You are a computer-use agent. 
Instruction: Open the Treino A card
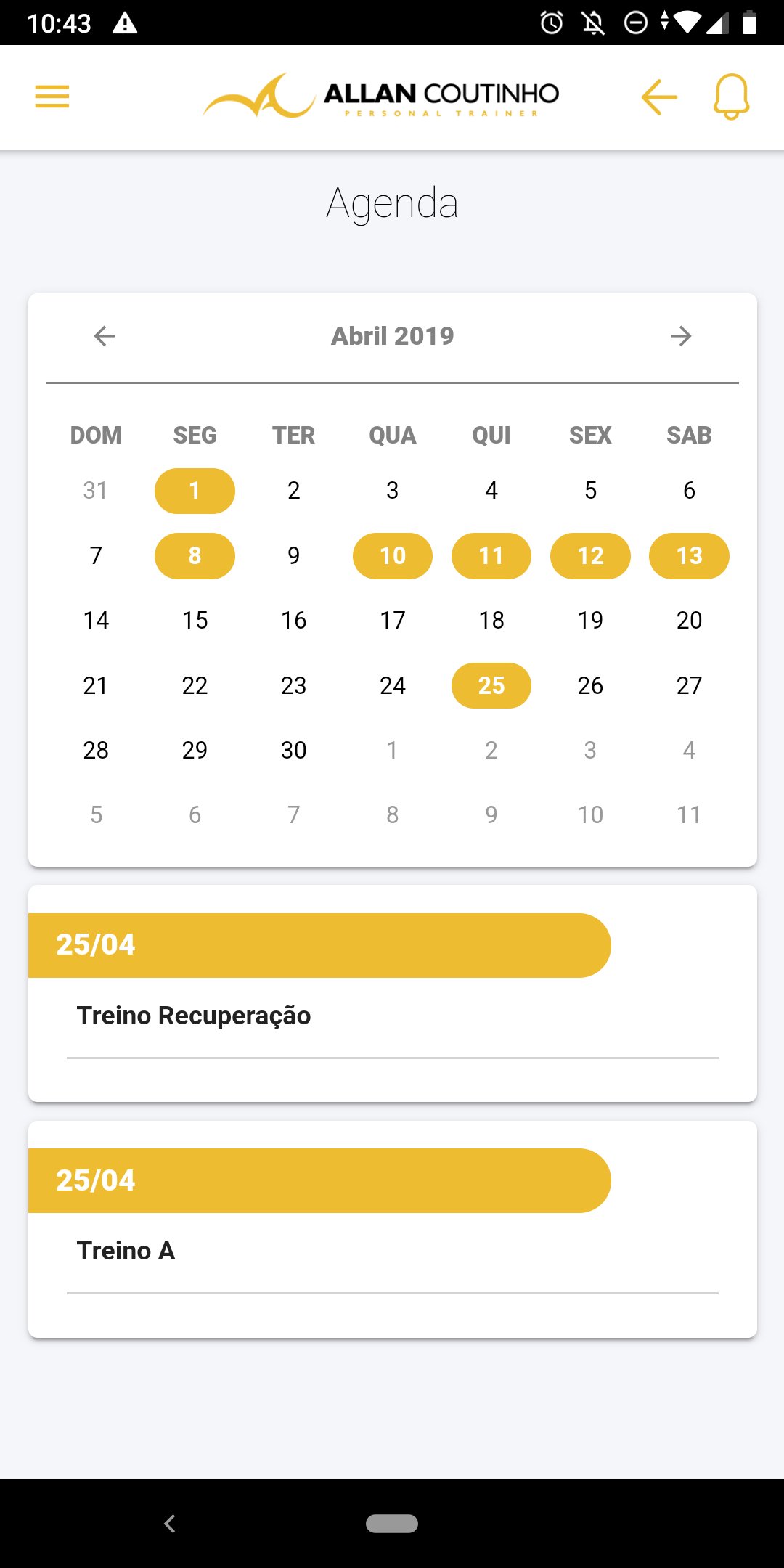point(126,1251)
